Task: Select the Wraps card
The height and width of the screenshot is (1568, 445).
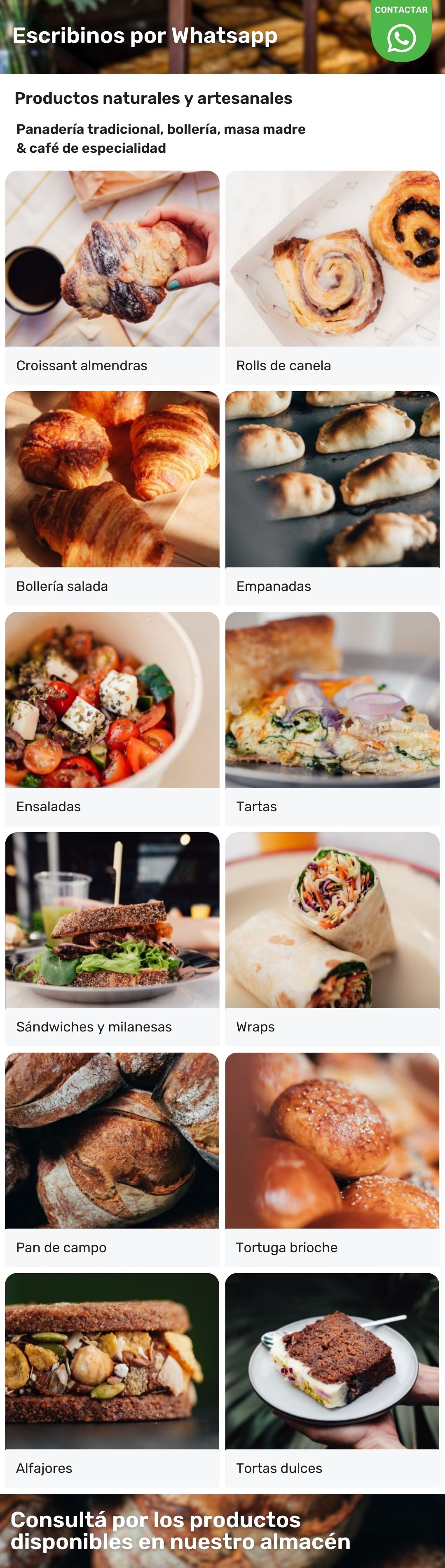Action: (333, 938)
